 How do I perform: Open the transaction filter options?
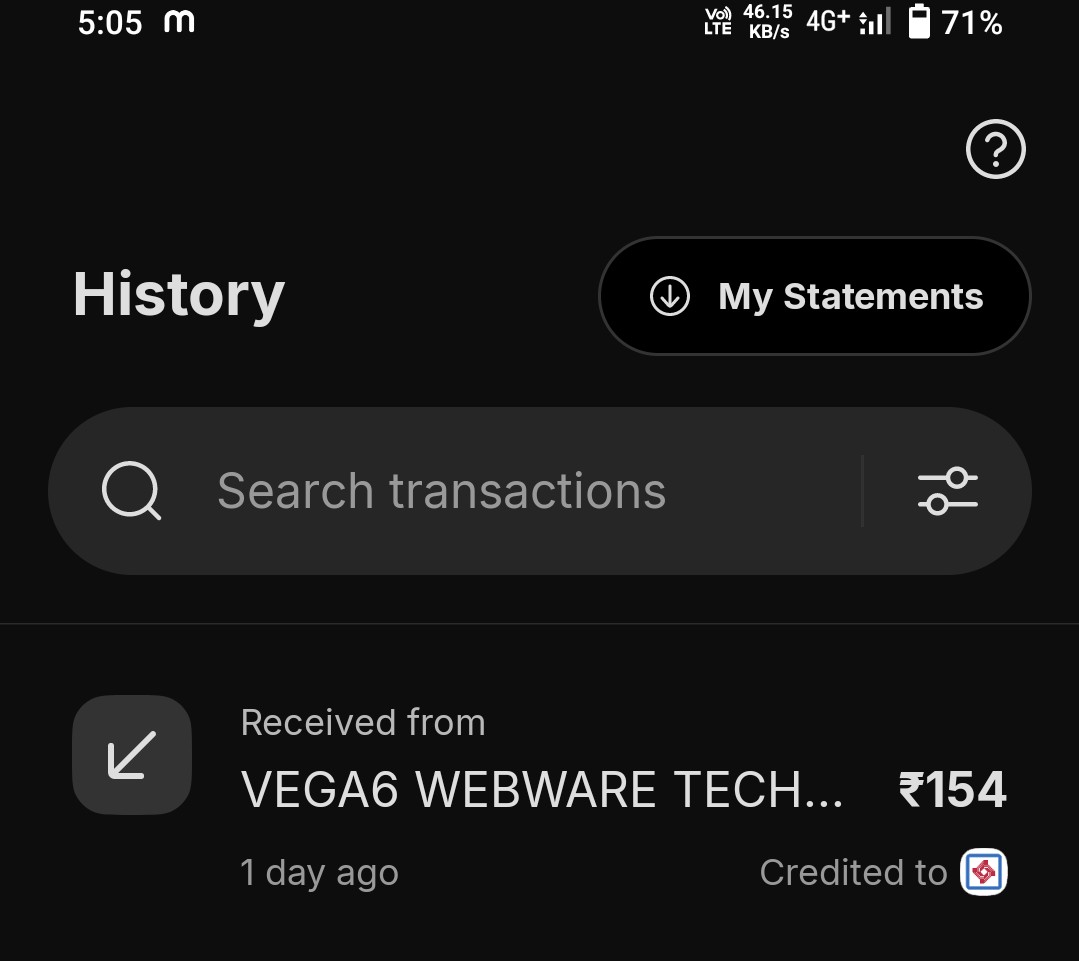[947, 491]
